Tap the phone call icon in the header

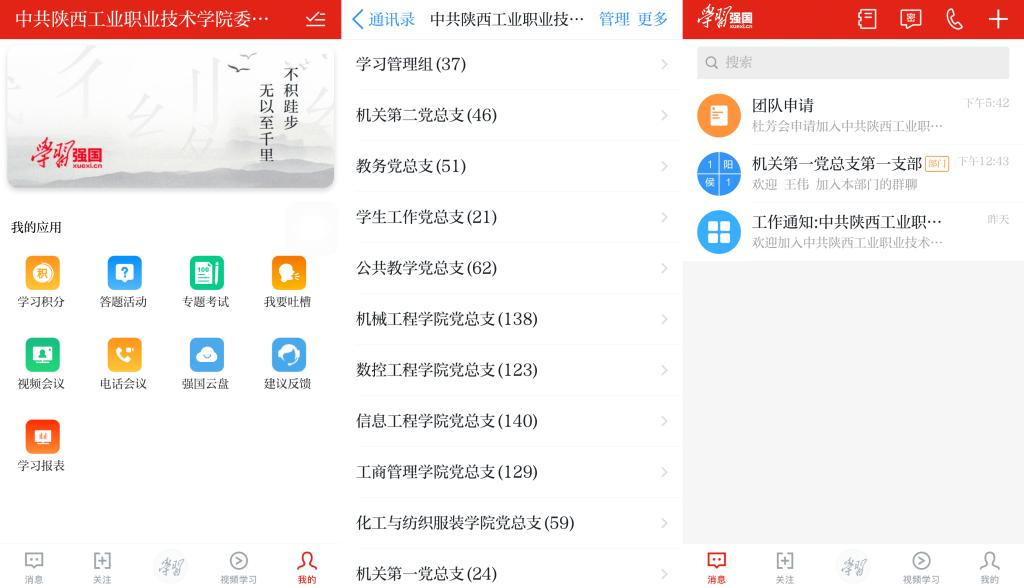pyautogui.click(x=954, y=19)
